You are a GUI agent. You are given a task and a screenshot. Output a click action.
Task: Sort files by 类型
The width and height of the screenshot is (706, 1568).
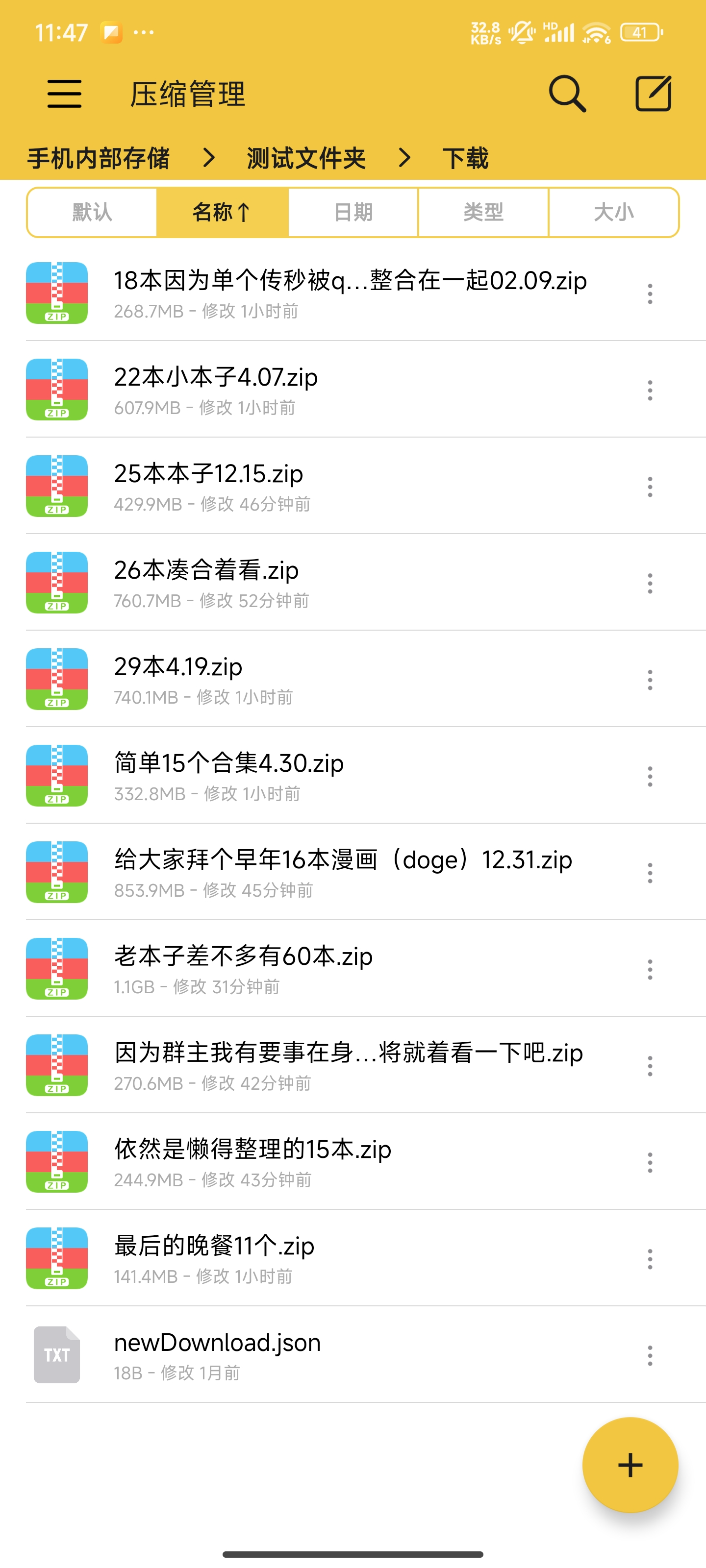click(484, 213)
